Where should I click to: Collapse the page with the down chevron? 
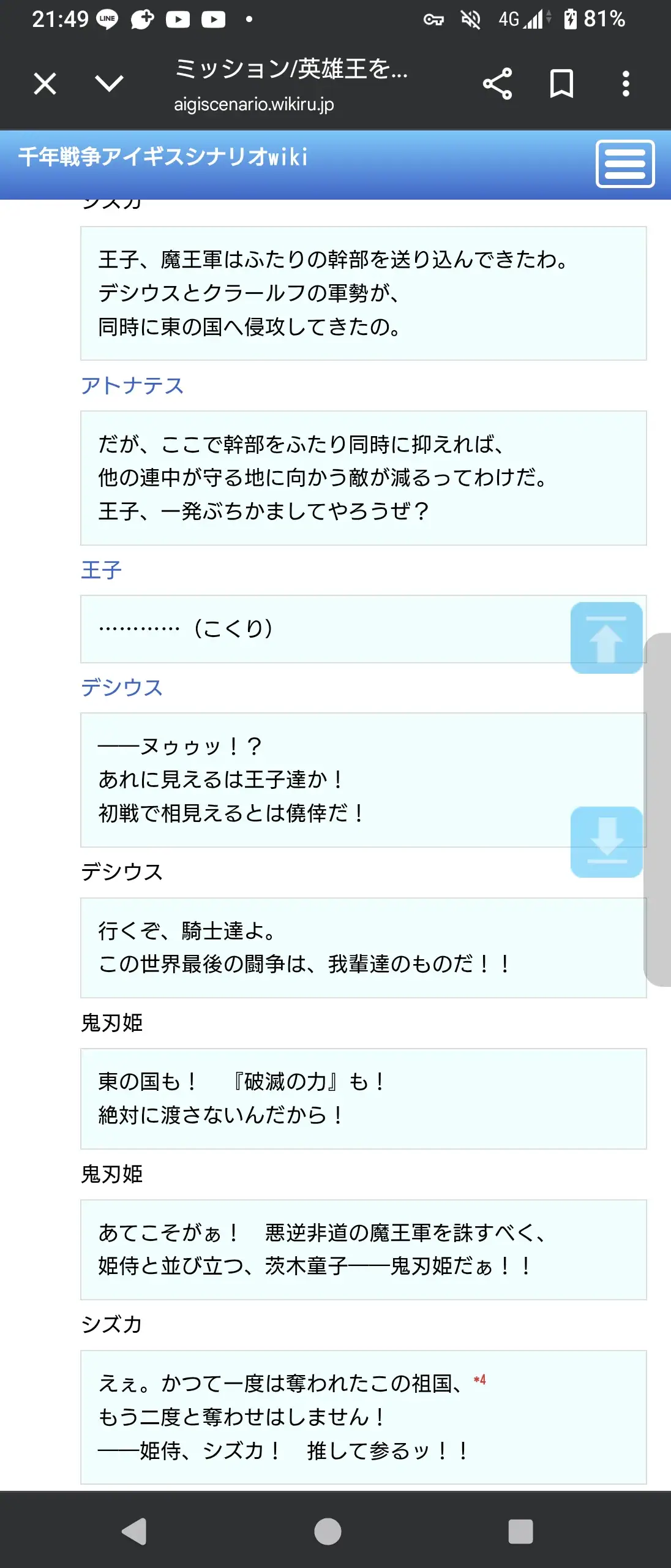pos(108,85)
